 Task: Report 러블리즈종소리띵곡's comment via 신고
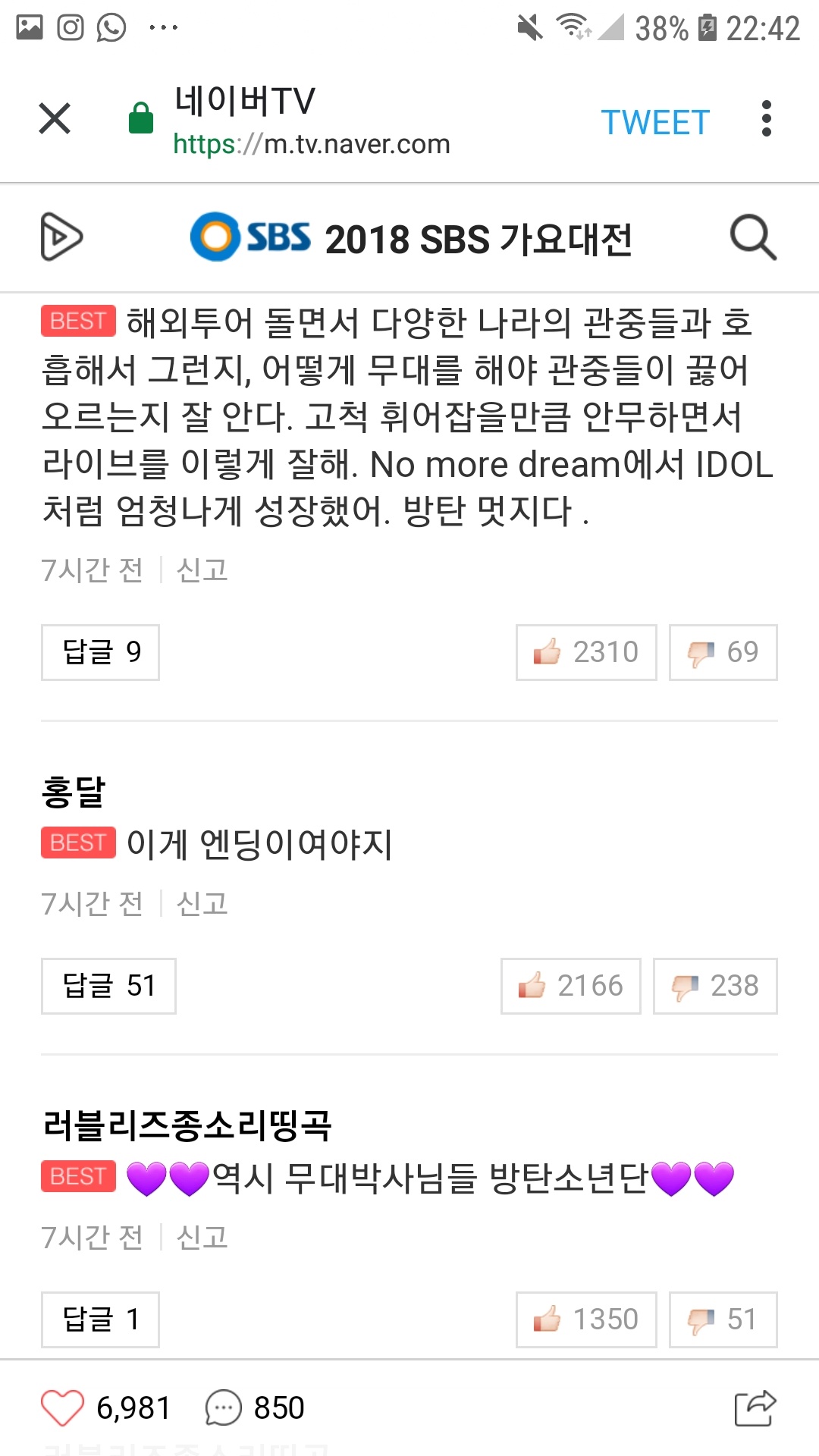(x=202, y=1238)
